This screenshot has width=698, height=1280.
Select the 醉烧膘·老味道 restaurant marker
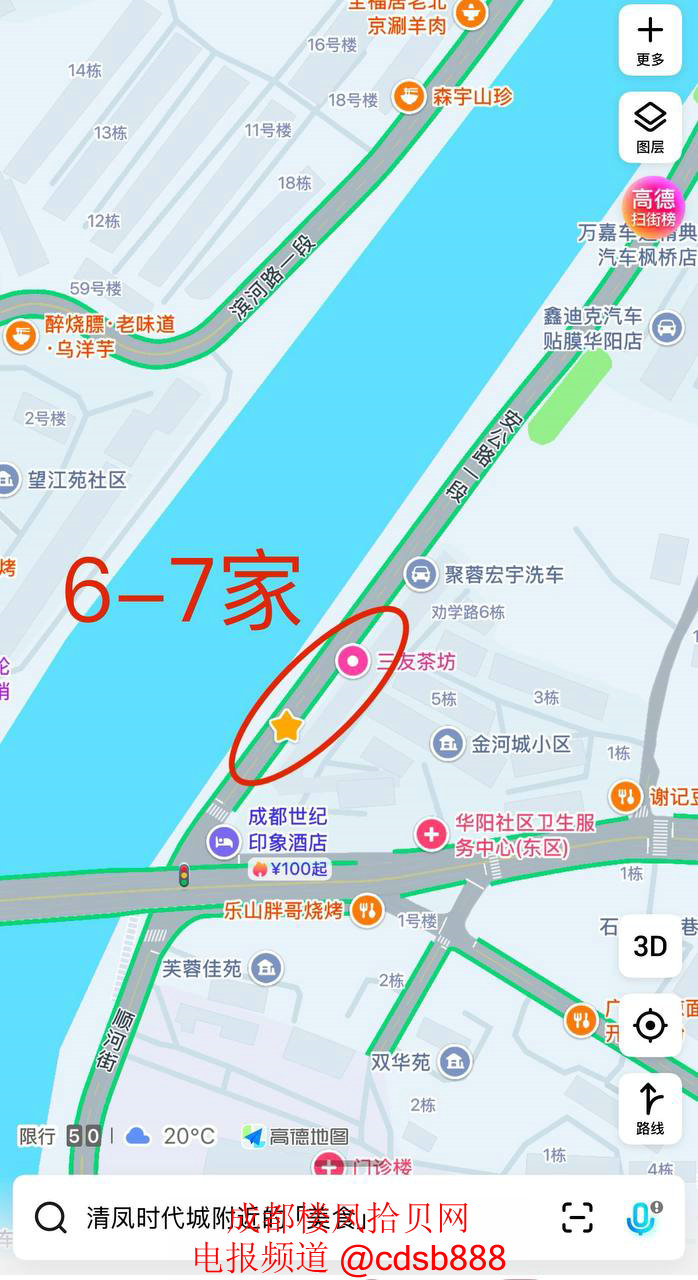pos(19,335)
